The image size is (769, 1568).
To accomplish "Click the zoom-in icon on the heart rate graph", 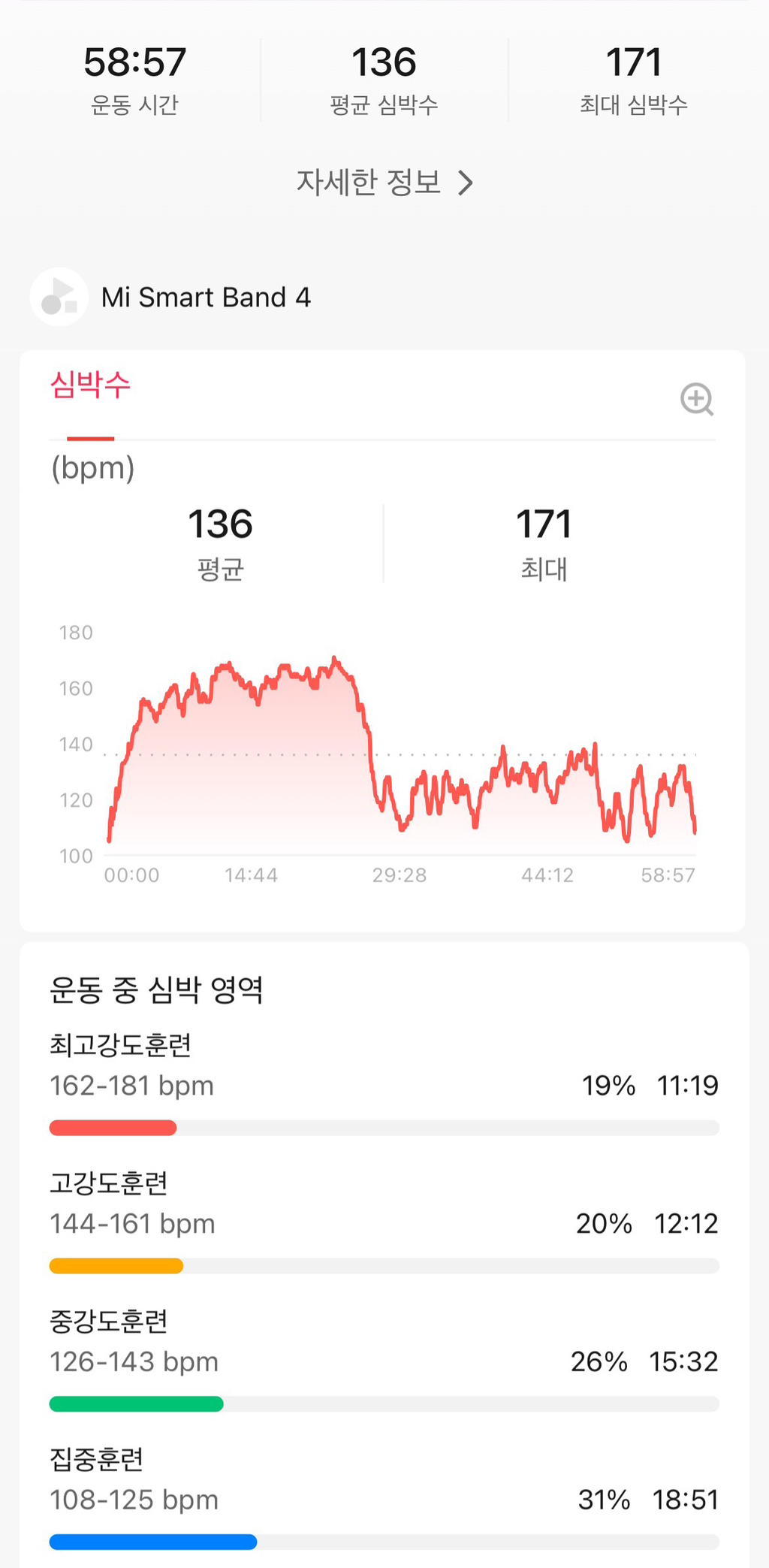I will coord(698,401).
